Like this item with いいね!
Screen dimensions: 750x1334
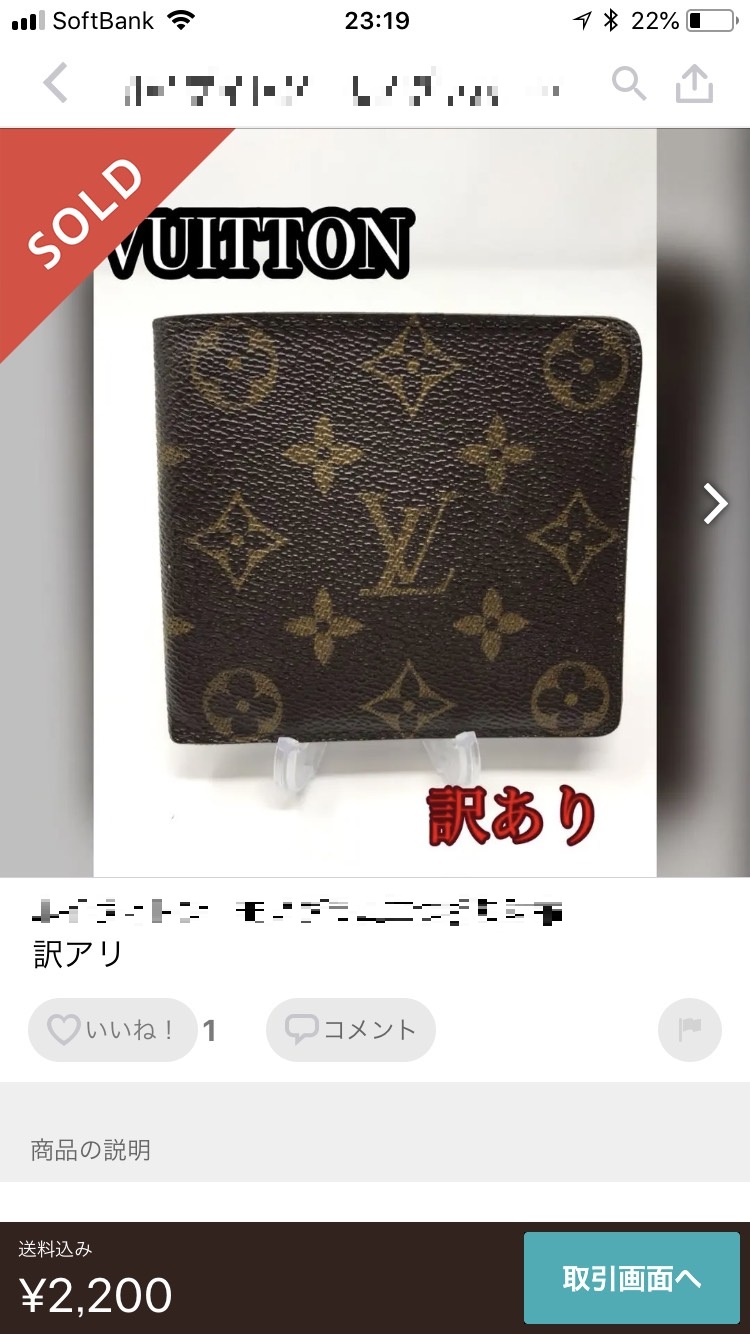pyautogui.click(x=112, y=1030)
